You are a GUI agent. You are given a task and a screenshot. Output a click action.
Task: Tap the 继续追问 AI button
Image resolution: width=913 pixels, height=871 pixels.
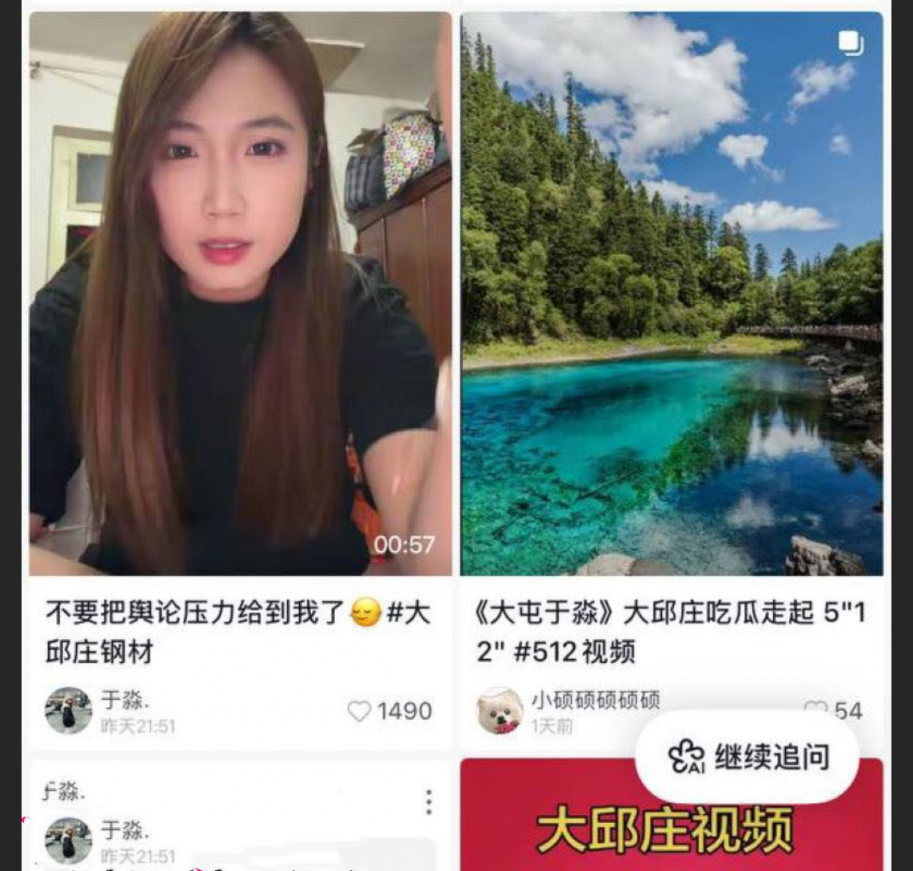click(x=747, y=756)
